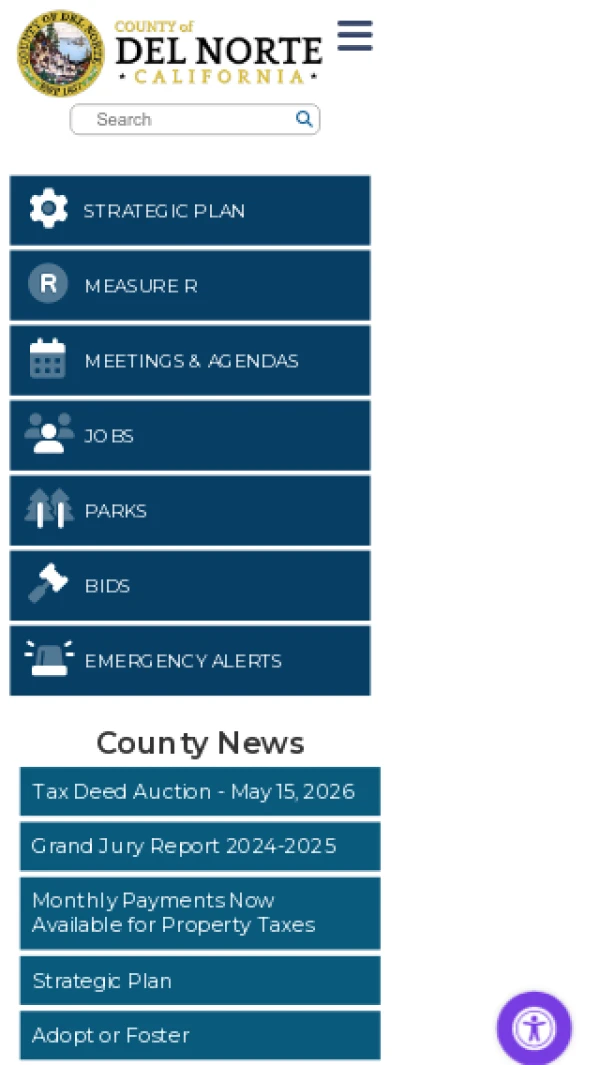Image resolution: width=600 pixels, height=1065 pixels.
Task: Open the Bids page
Action: tap(190, 585)
